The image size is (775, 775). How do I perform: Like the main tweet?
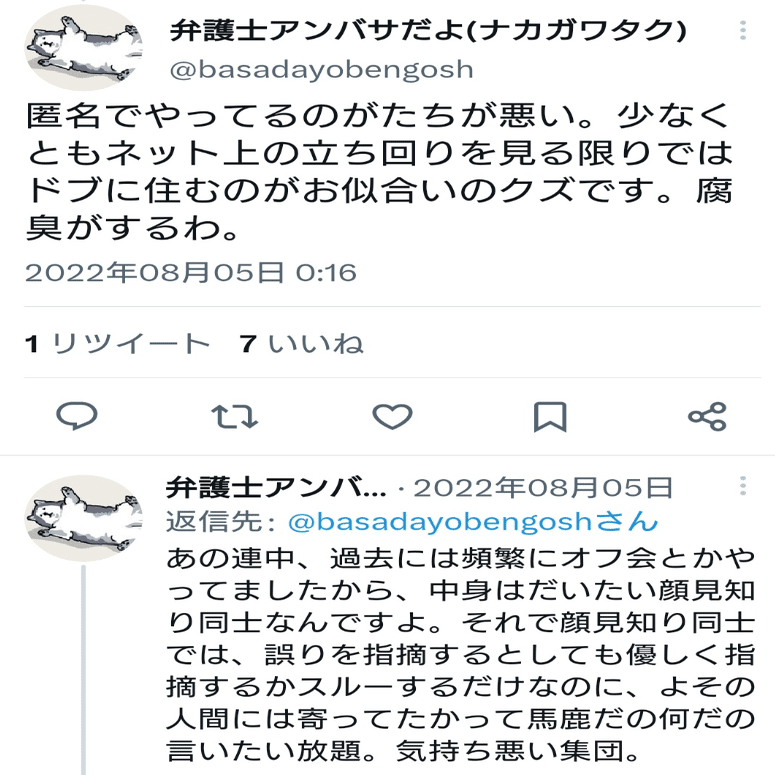pos(392,416)
